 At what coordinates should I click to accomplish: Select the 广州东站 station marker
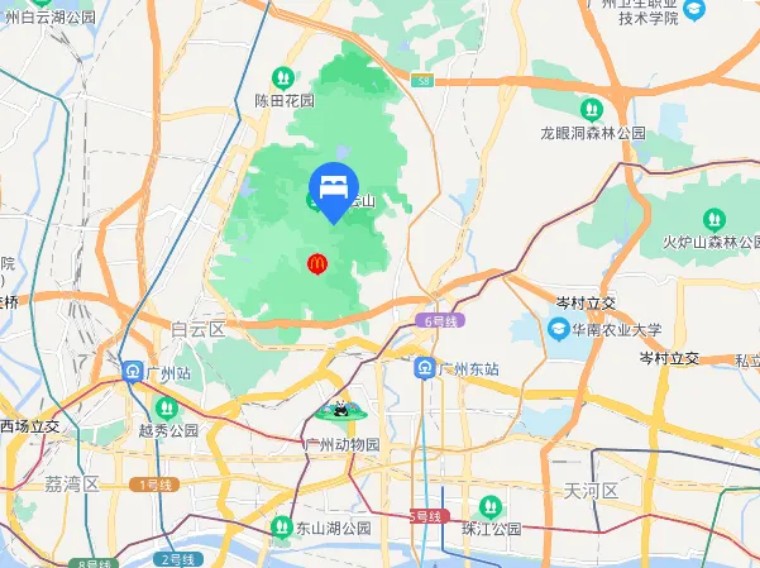tap(425, 368)
